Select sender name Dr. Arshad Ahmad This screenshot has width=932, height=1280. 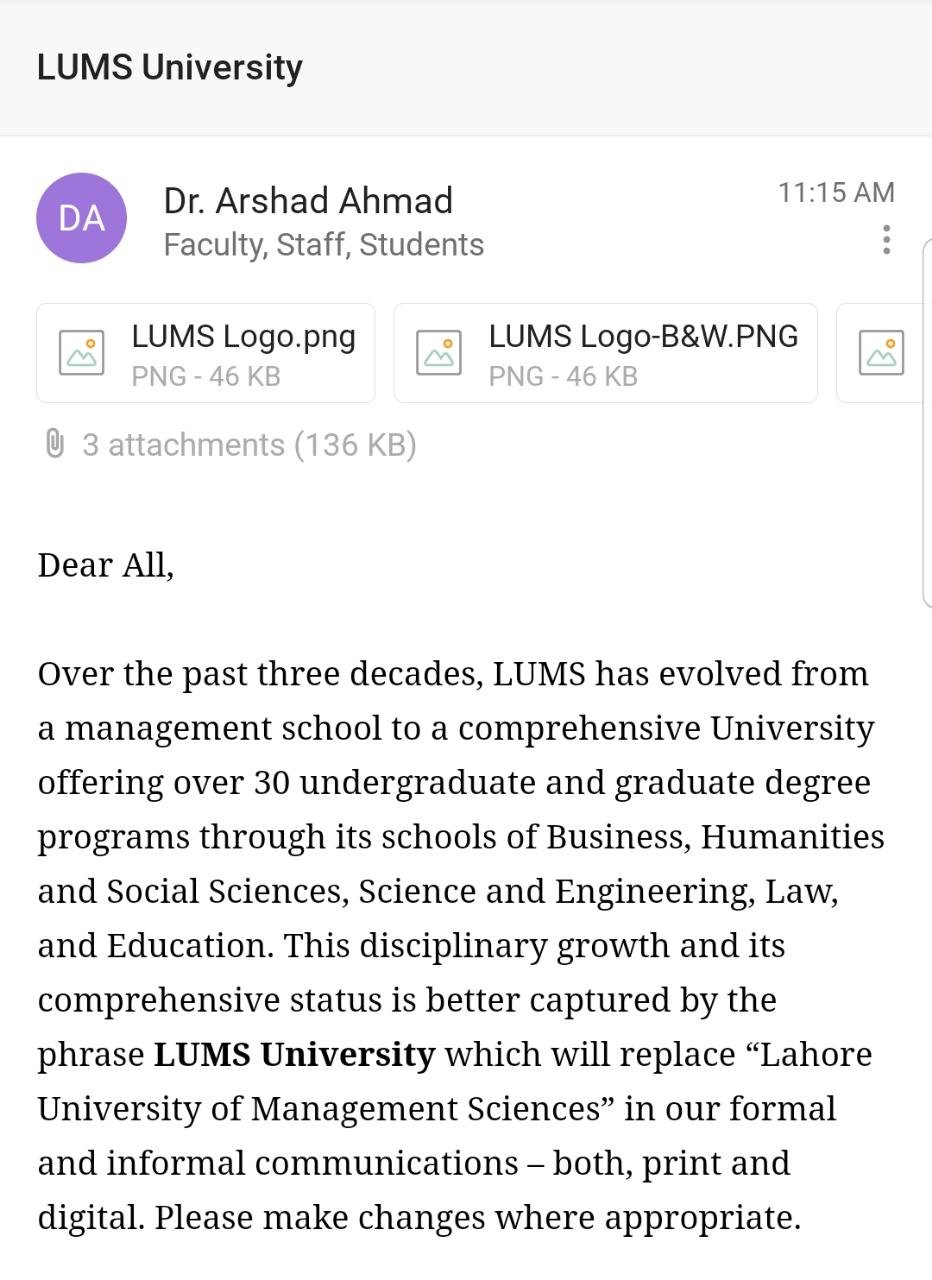(x=309, y=200)
